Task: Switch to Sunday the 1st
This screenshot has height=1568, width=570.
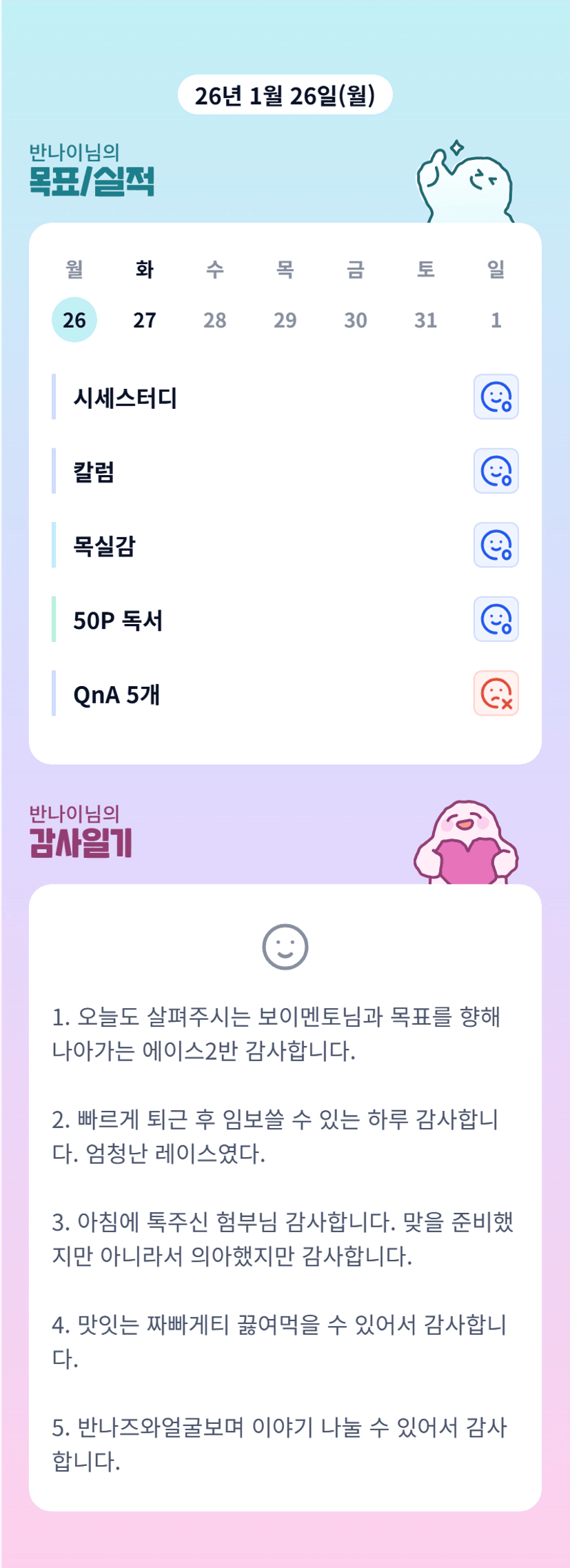Action: click(x=496, y=320)
